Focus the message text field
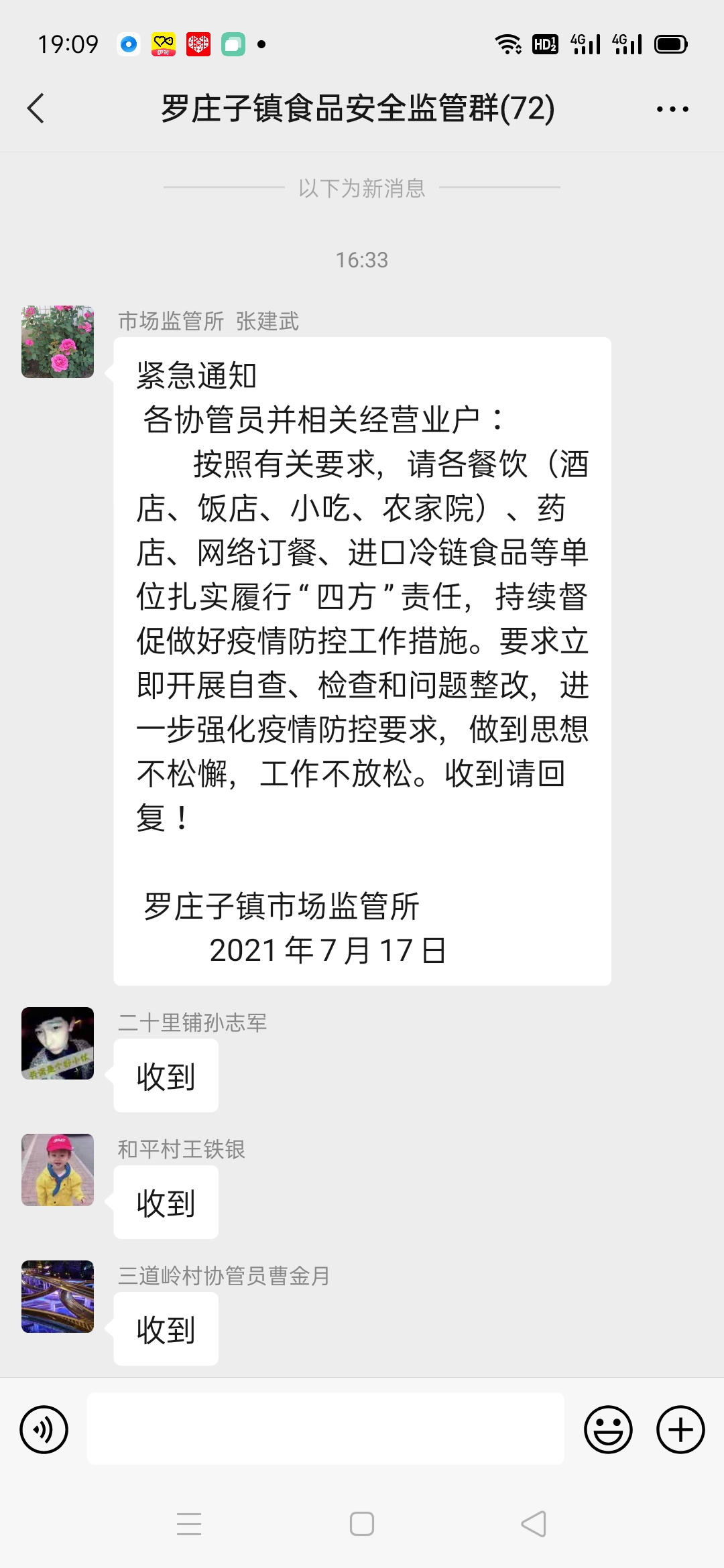This screenshot has height=1568, width=724. click(325, 1429)
